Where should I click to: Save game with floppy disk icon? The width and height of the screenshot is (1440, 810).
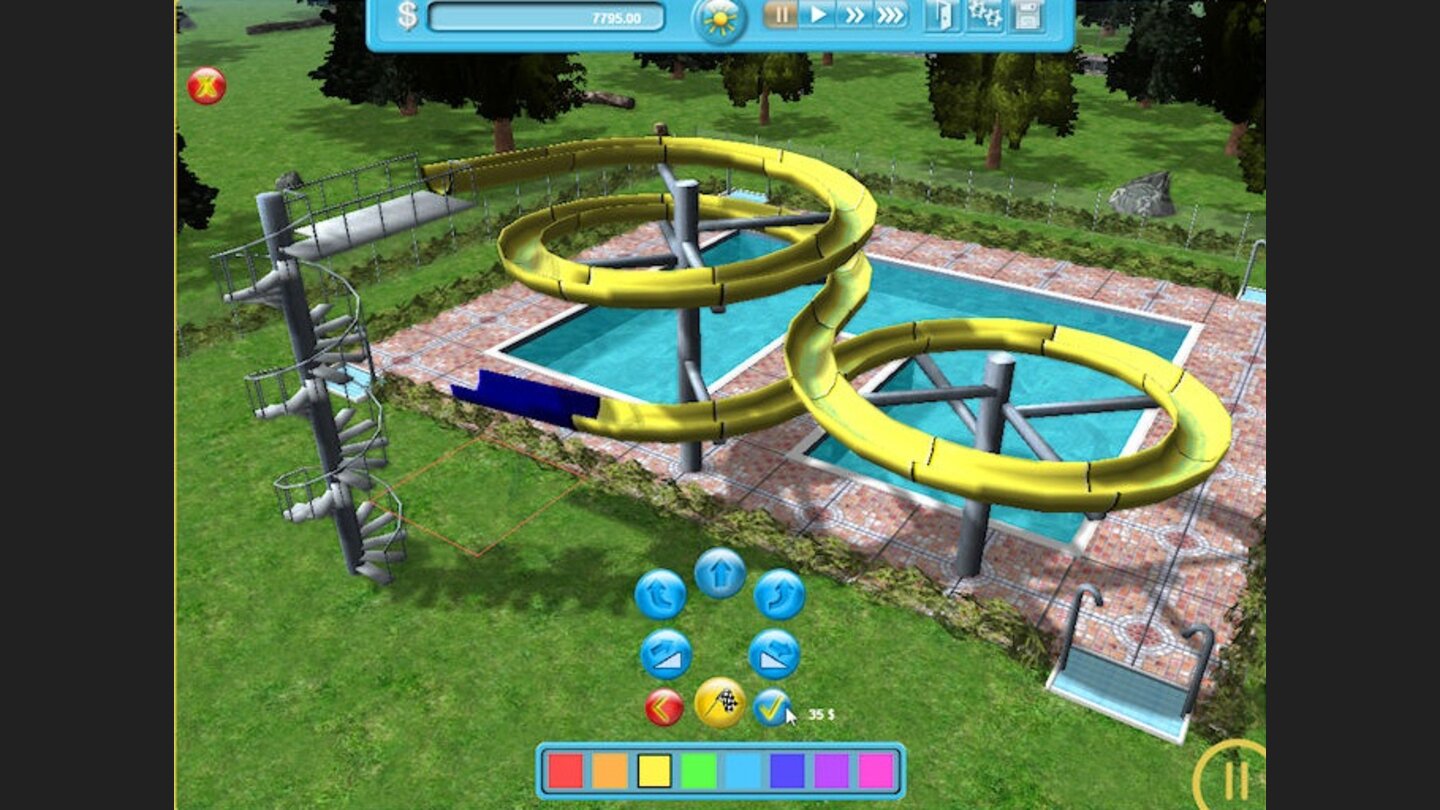(1026, 16)
